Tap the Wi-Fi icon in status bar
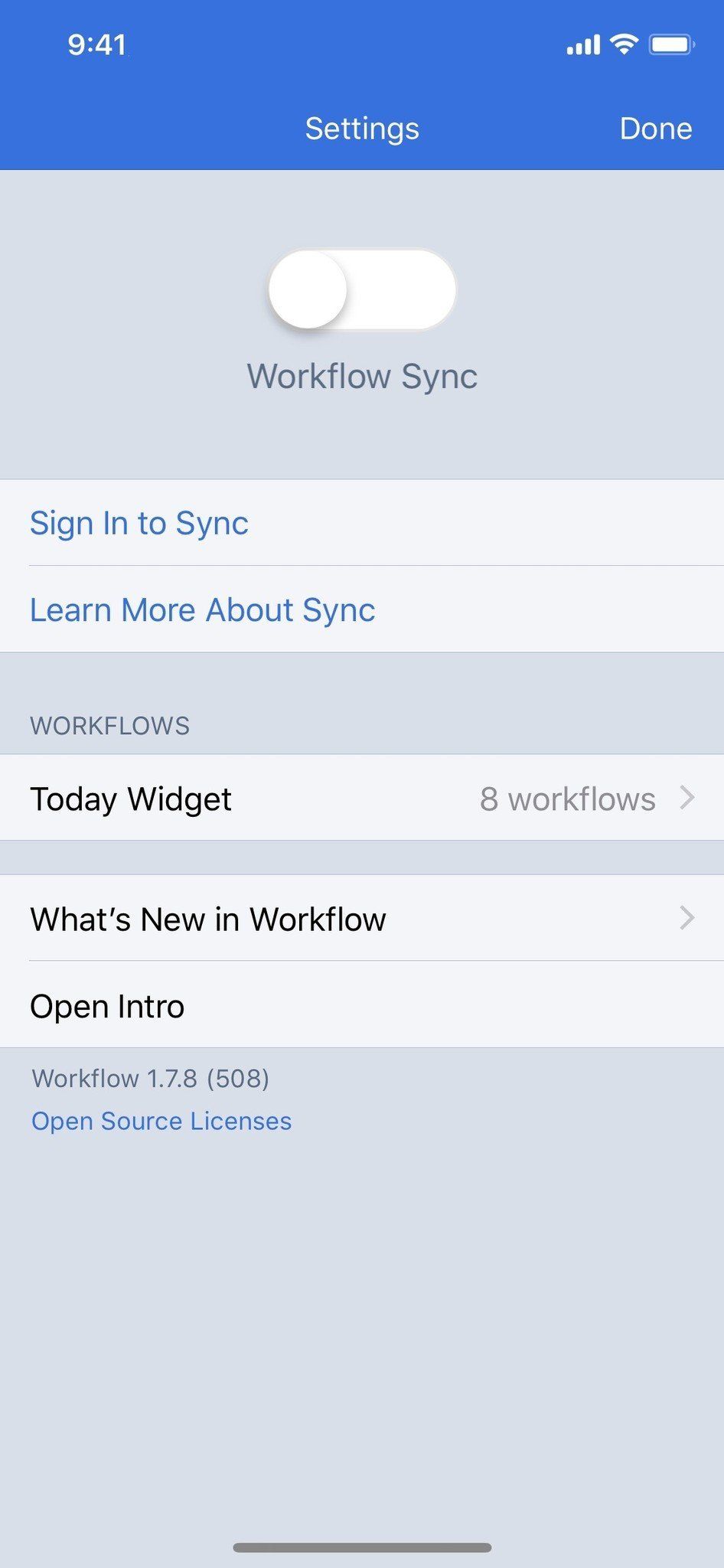This screenshot has height=1568, width=724. pos(625,44)
